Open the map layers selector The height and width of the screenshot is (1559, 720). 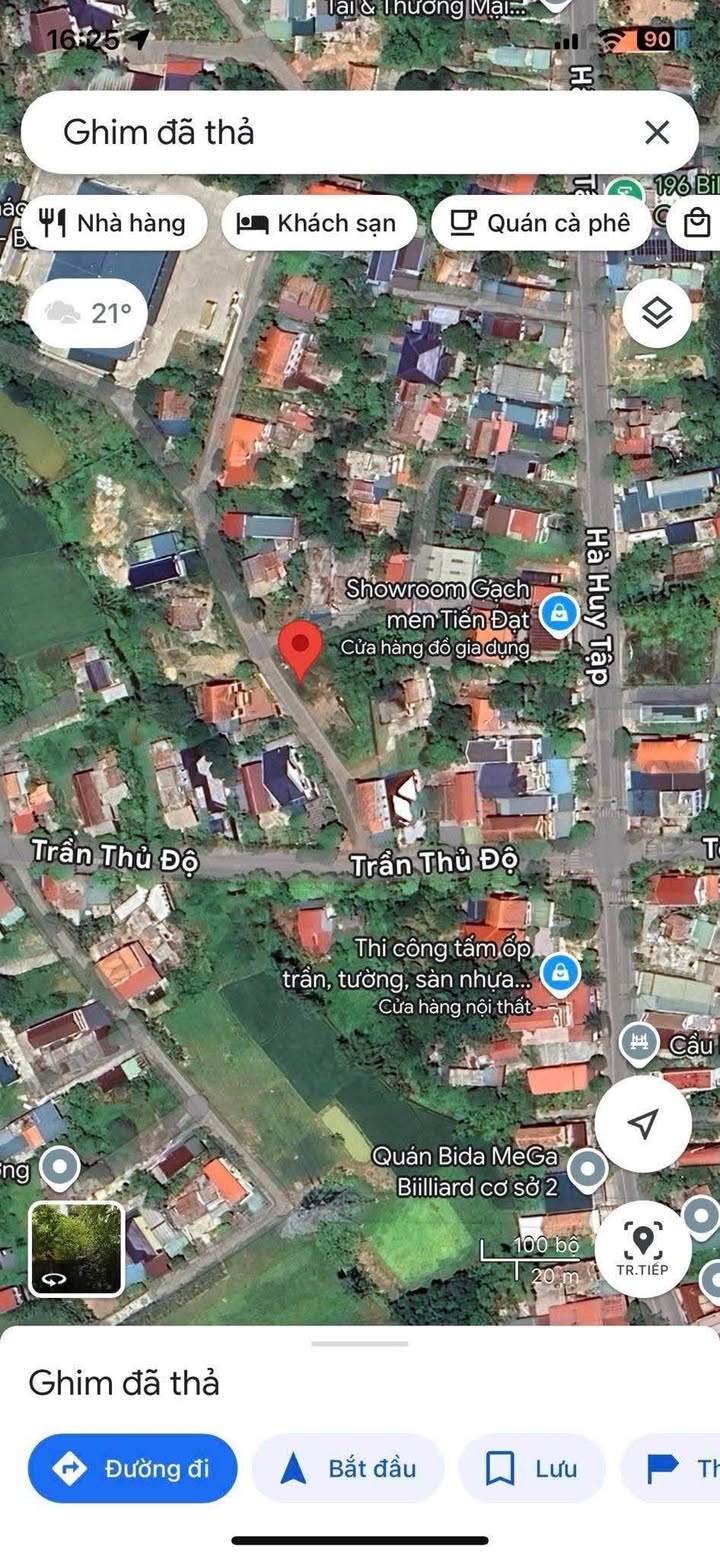coord(656,314)
